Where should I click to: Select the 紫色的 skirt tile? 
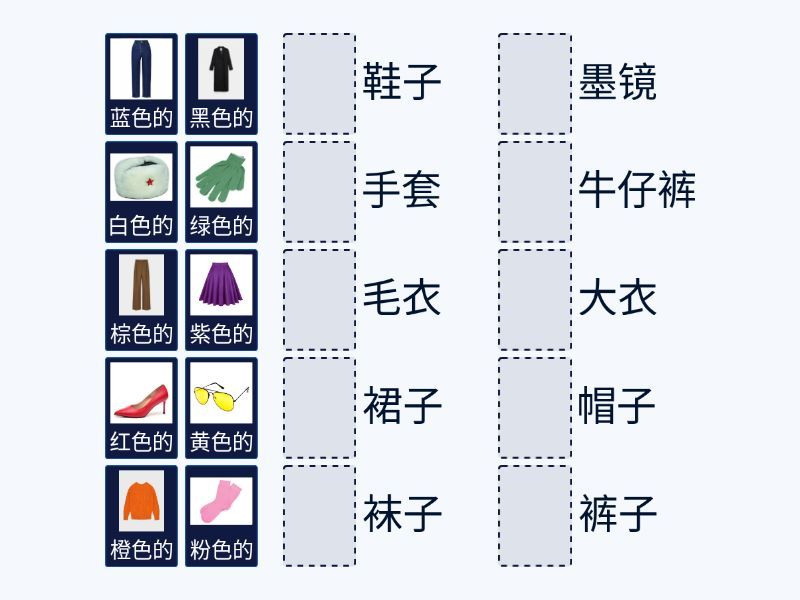pyautogui.click(x=221, y=300)
